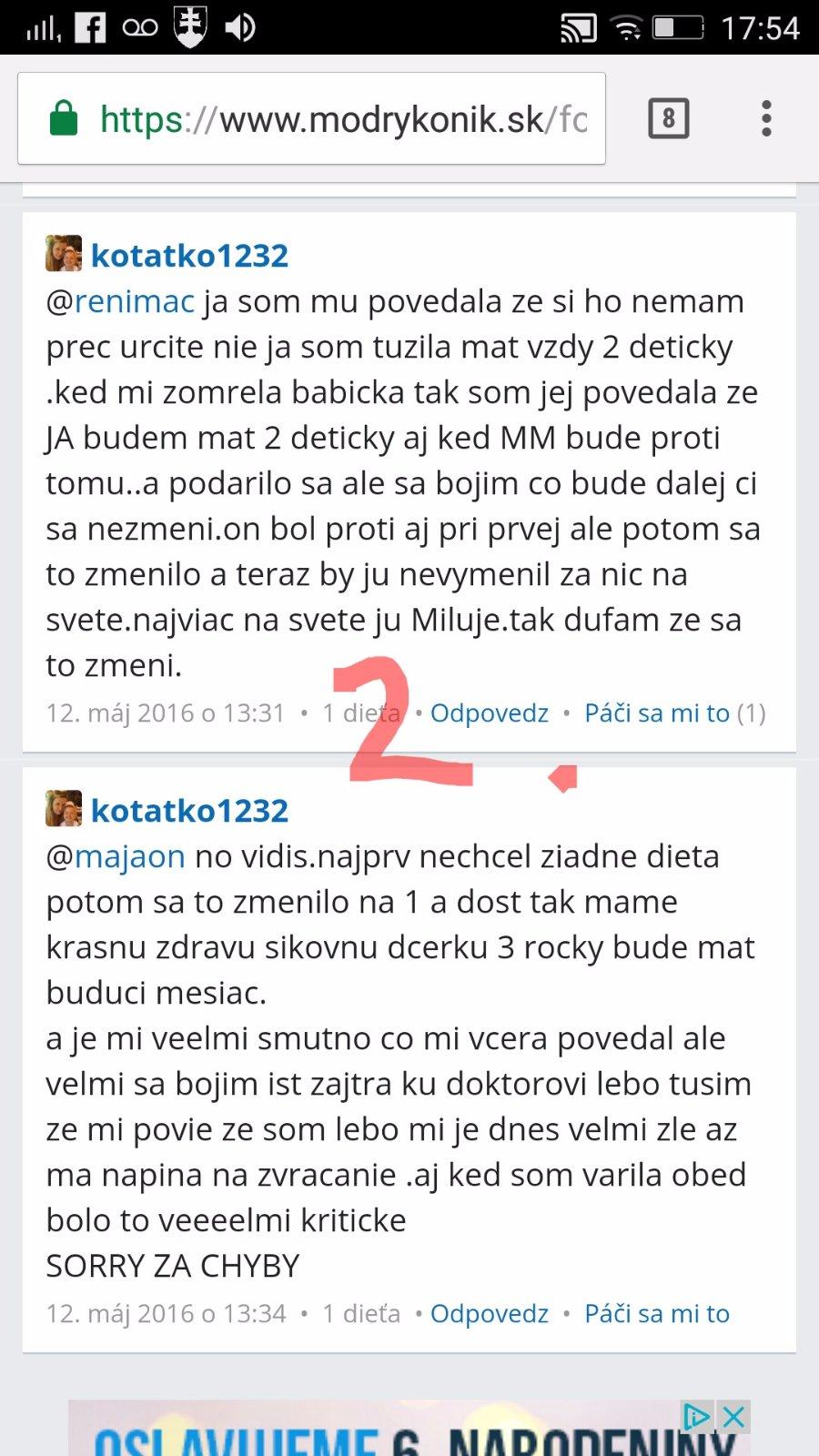Open kotatko1232 profile from the 13:34 comment
819x1456 pixels.
[x=189, y=811]
